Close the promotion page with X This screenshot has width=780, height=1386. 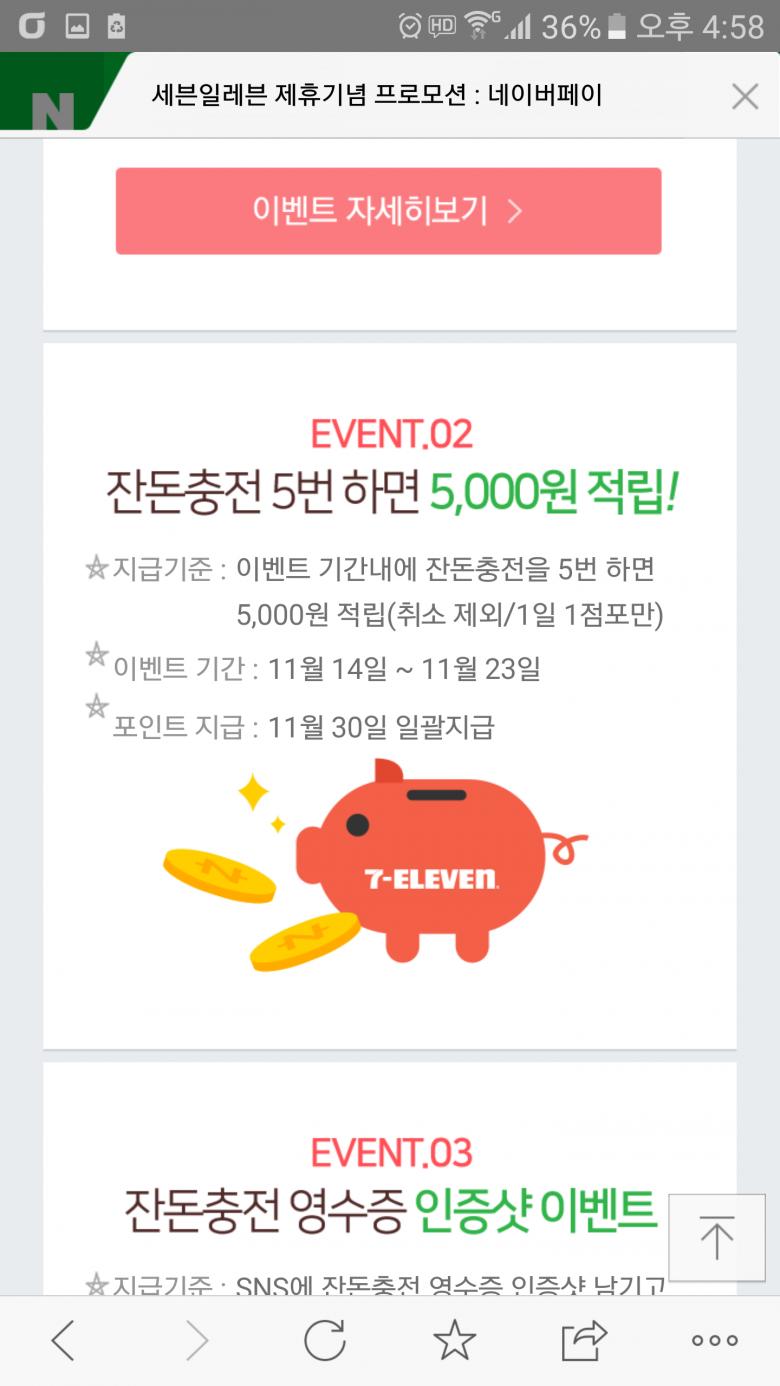[745, 96]
